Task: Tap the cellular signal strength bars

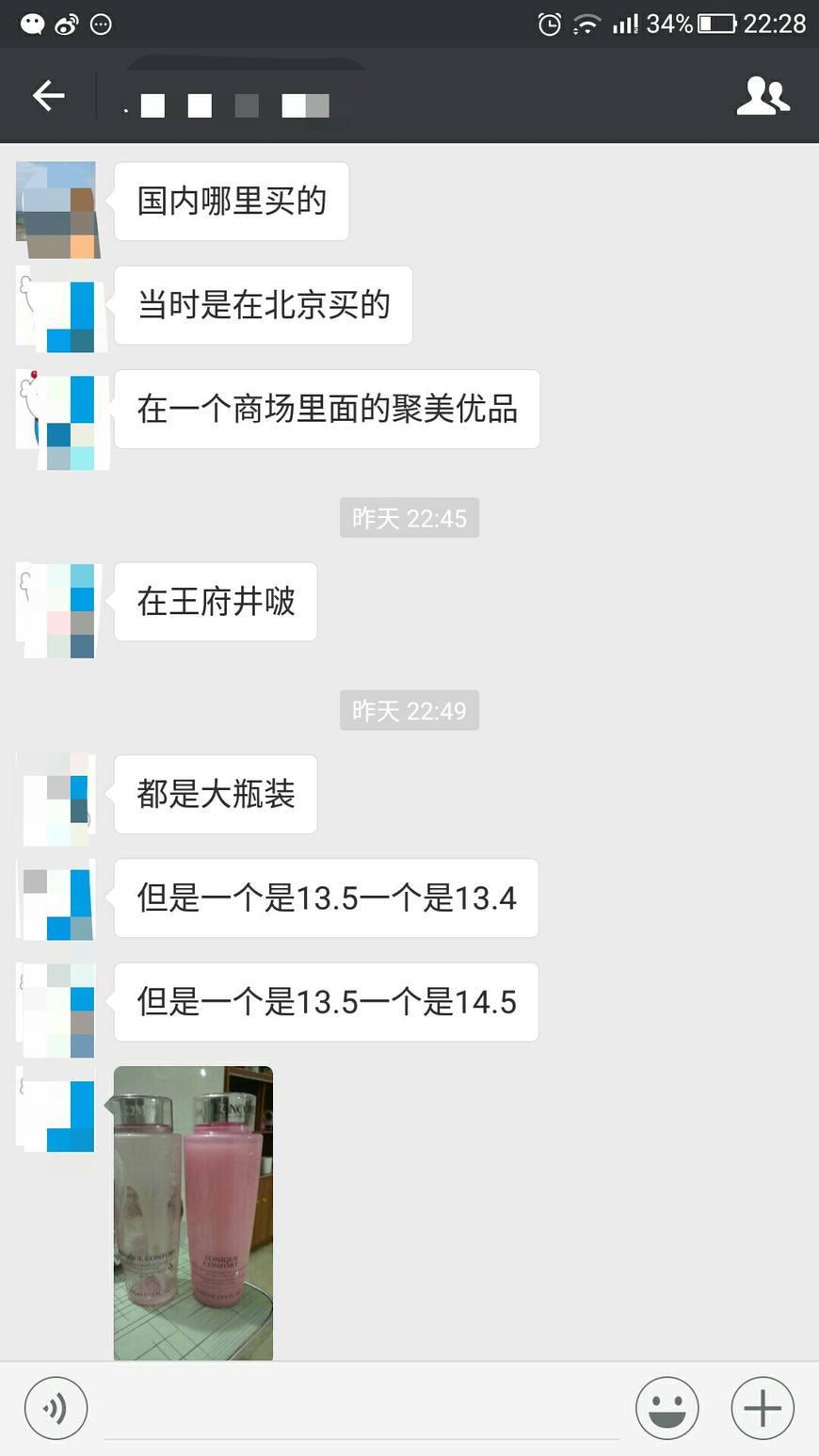Action: tap(627, 24)
